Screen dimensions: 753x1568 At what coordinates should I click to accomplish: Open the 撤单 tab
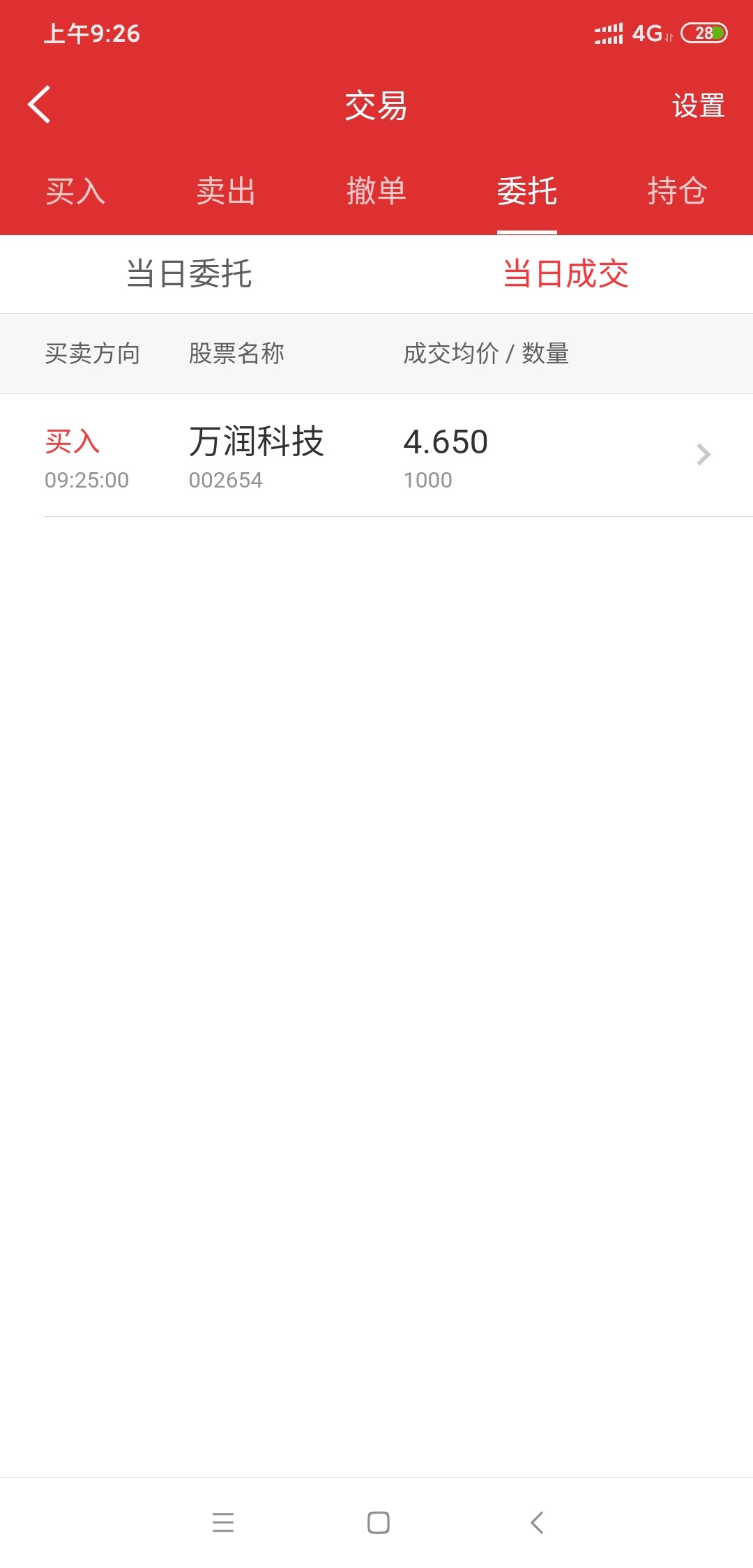[376, 191]
